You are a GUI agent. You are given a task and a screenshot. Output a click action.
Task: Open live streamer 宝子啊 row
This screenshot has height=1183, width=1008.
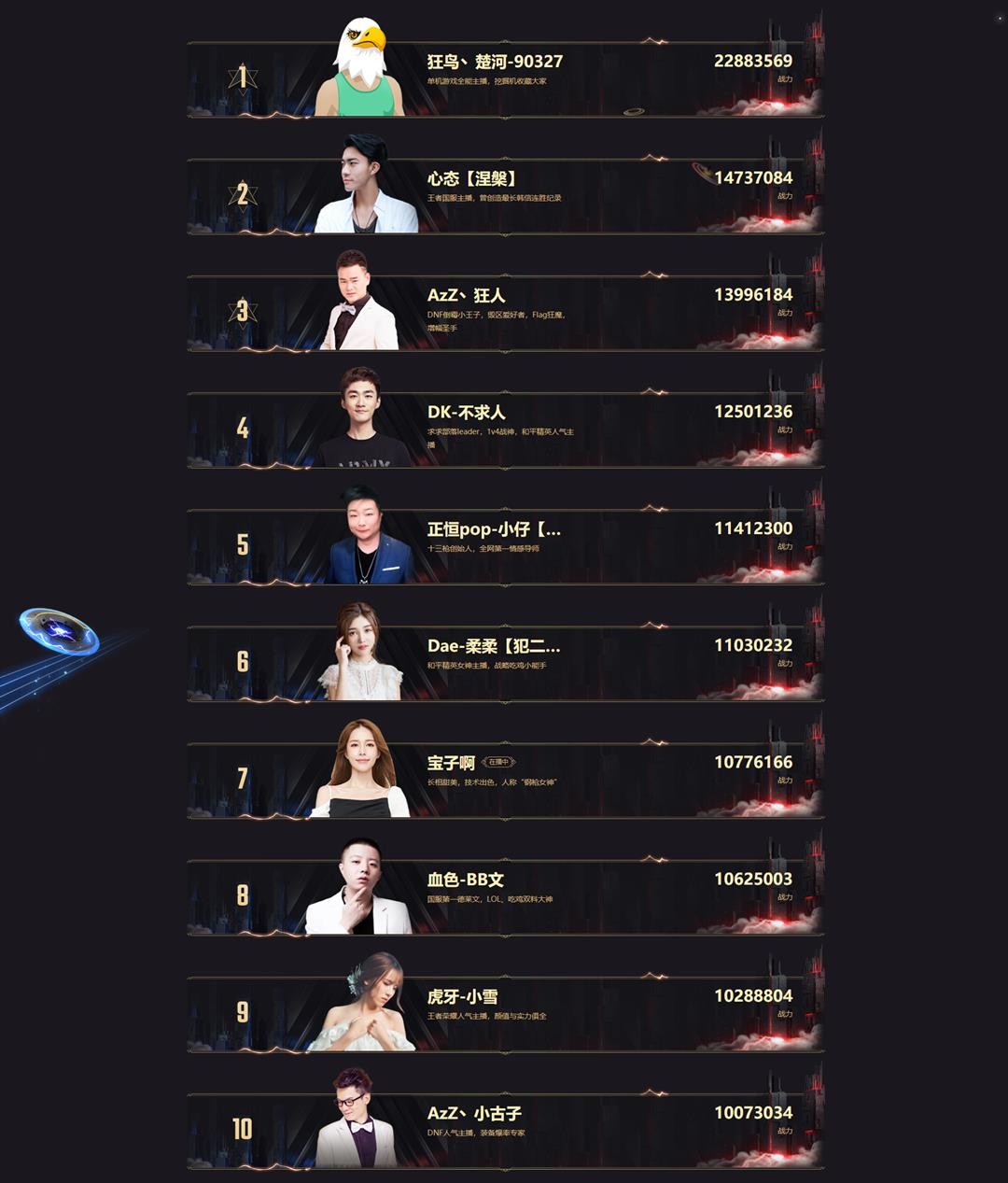pyautogui.click(x=452, y=764)
